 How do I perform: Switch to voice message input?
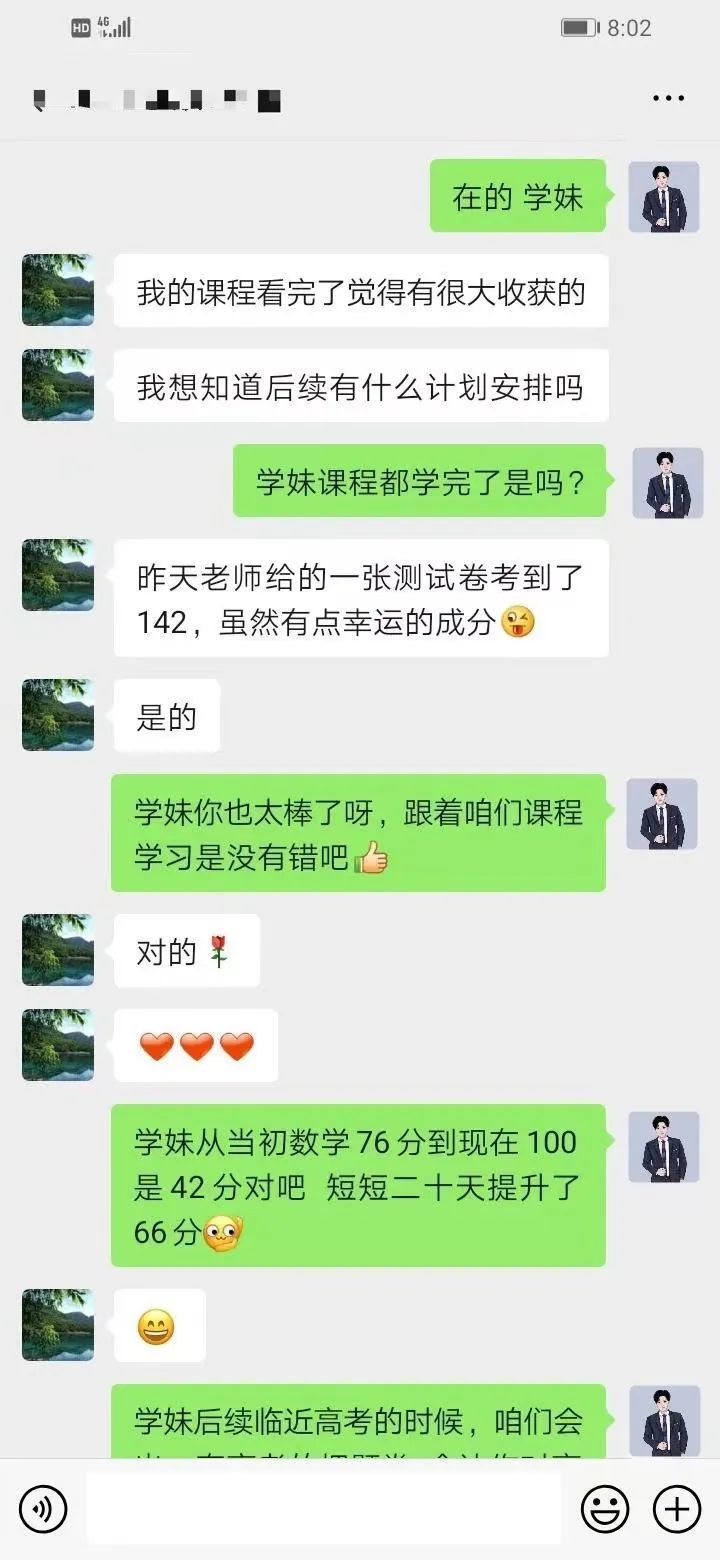click(x=43, y=1508)
